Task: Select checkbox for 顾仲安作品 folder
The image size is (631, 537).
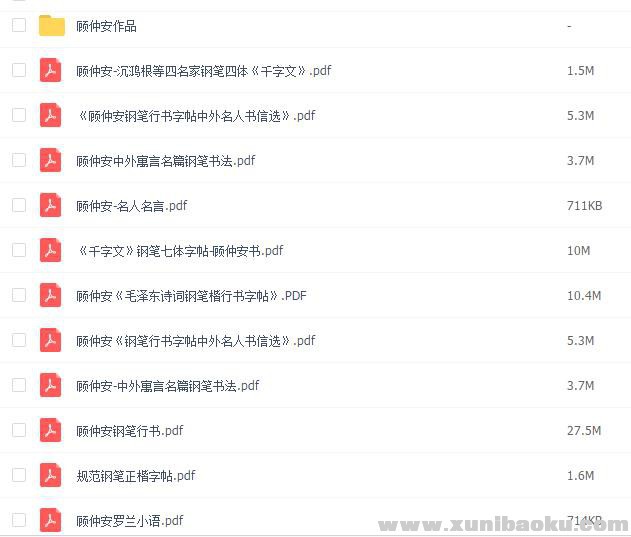Action: pyautogui.click(x=19, y=25)
